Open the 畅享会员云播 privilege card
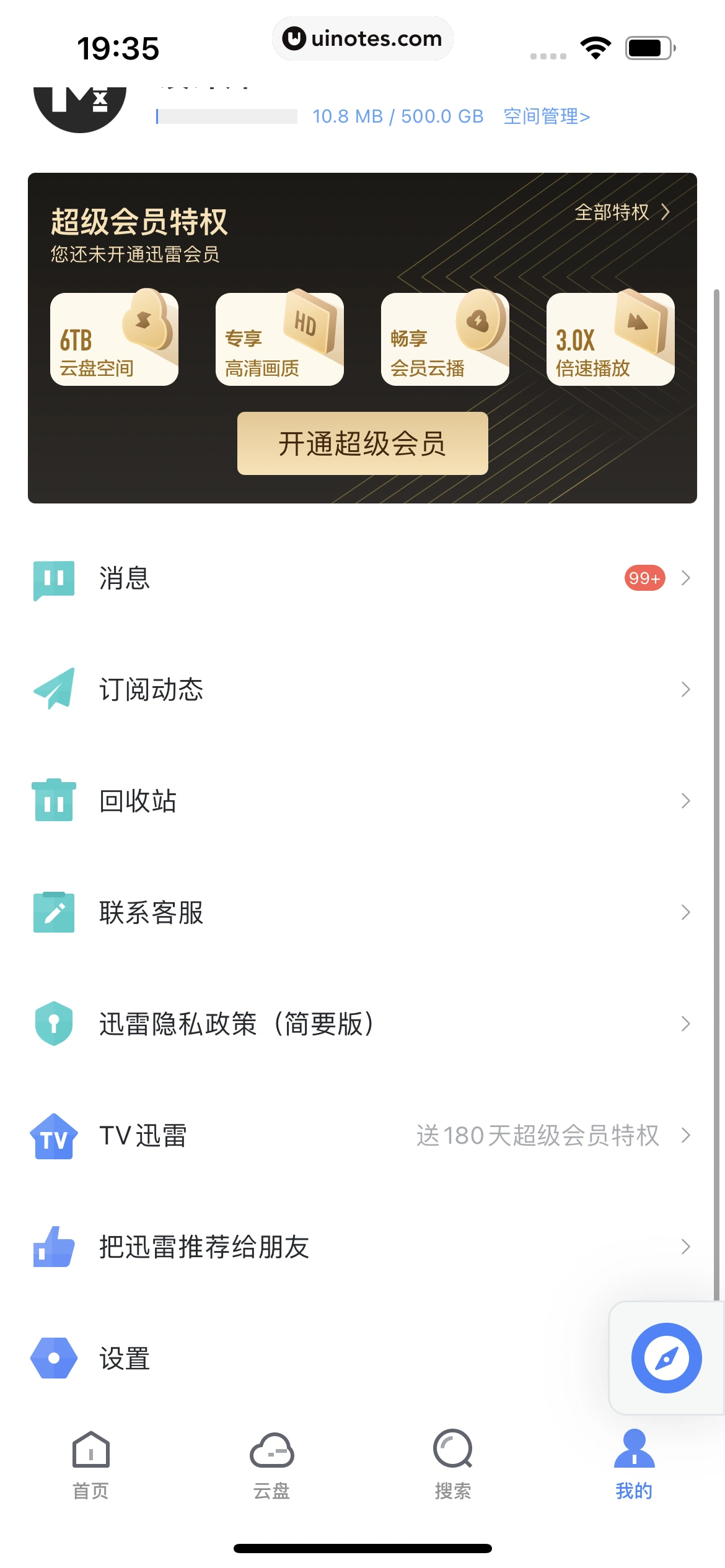Screen dimensions: 725x1568 coord(445,339)
